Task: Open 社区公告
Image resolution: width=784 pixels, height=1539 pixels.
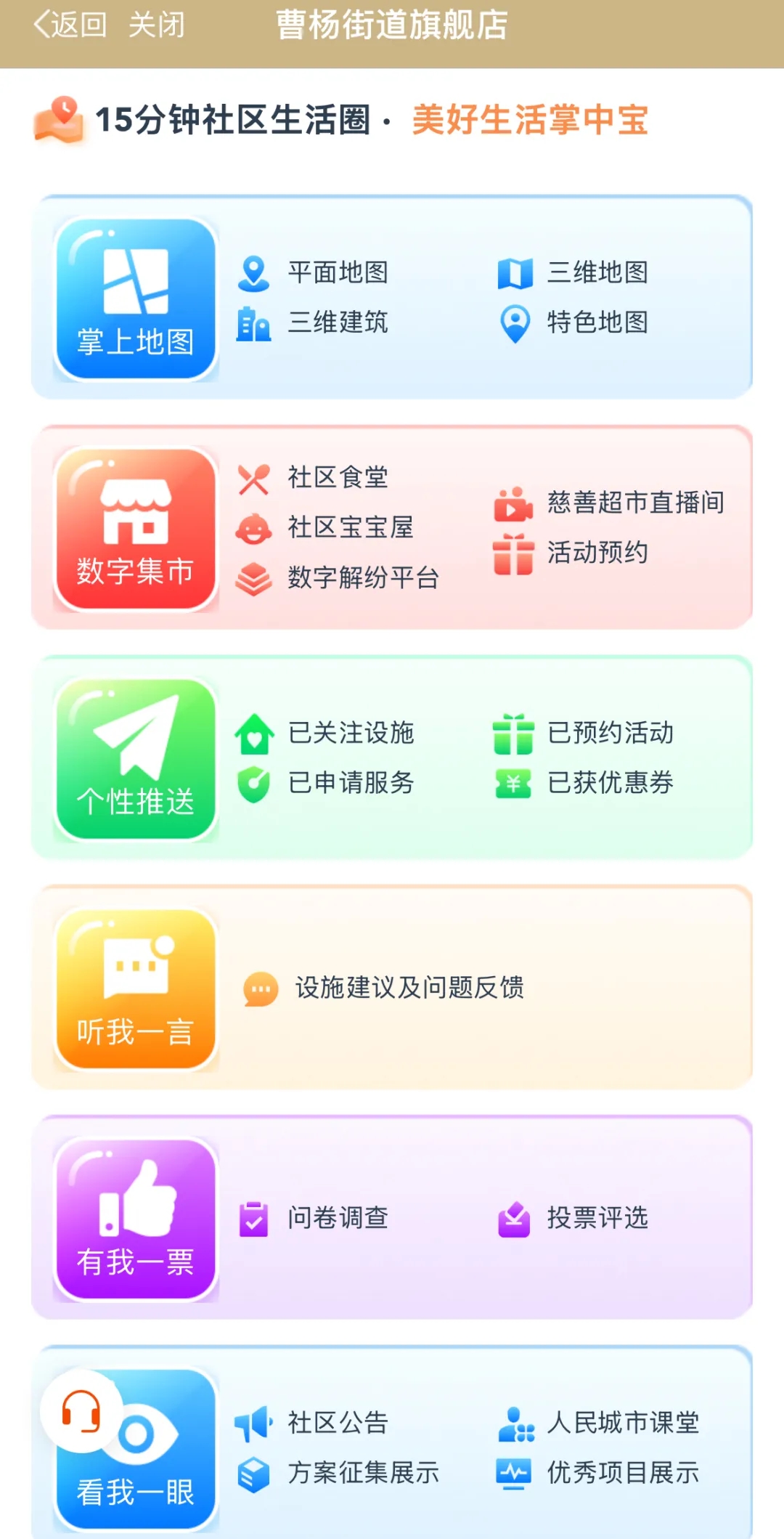Action: pyautogui.click(x=337, y=1423)
